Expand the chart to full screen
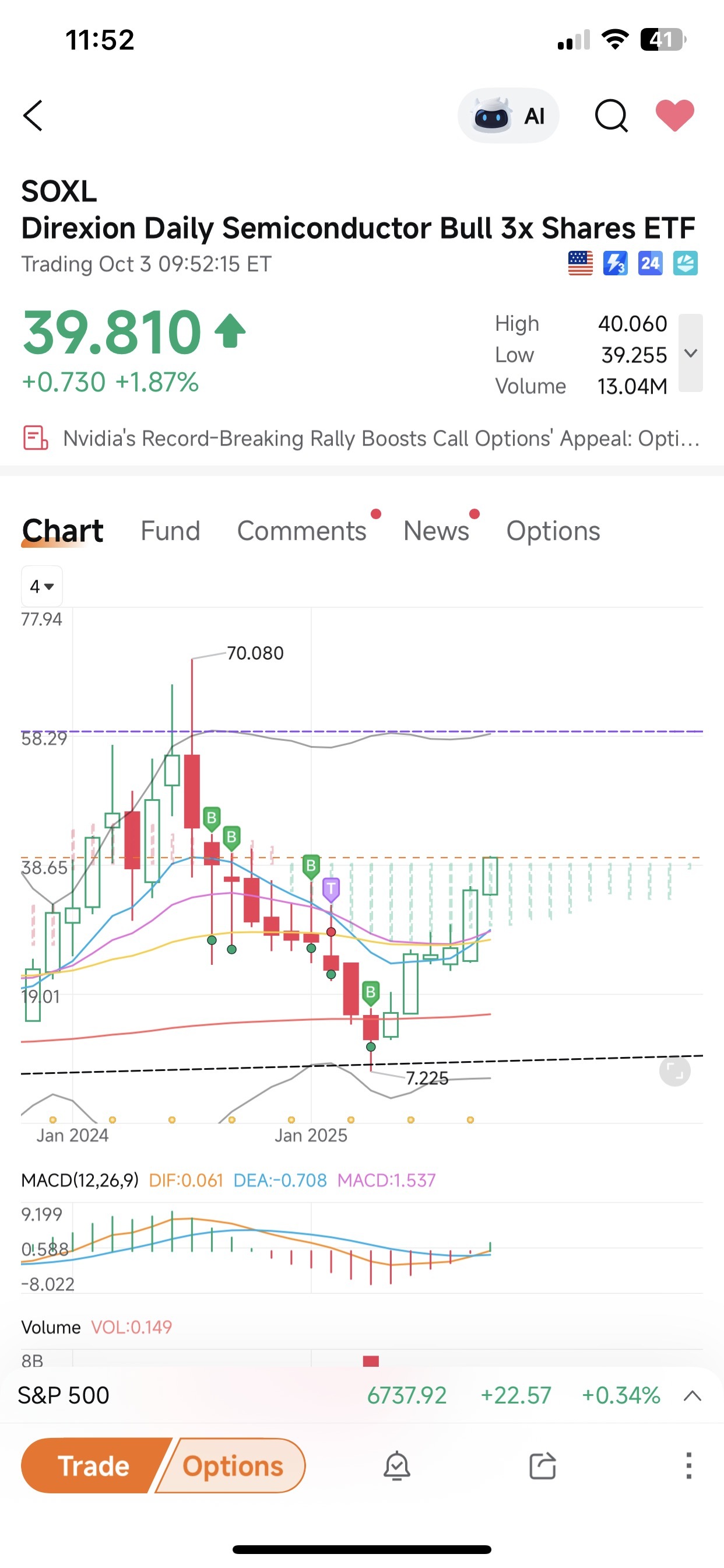This screenshot has width=724, height=1568. pos(674,1070)
